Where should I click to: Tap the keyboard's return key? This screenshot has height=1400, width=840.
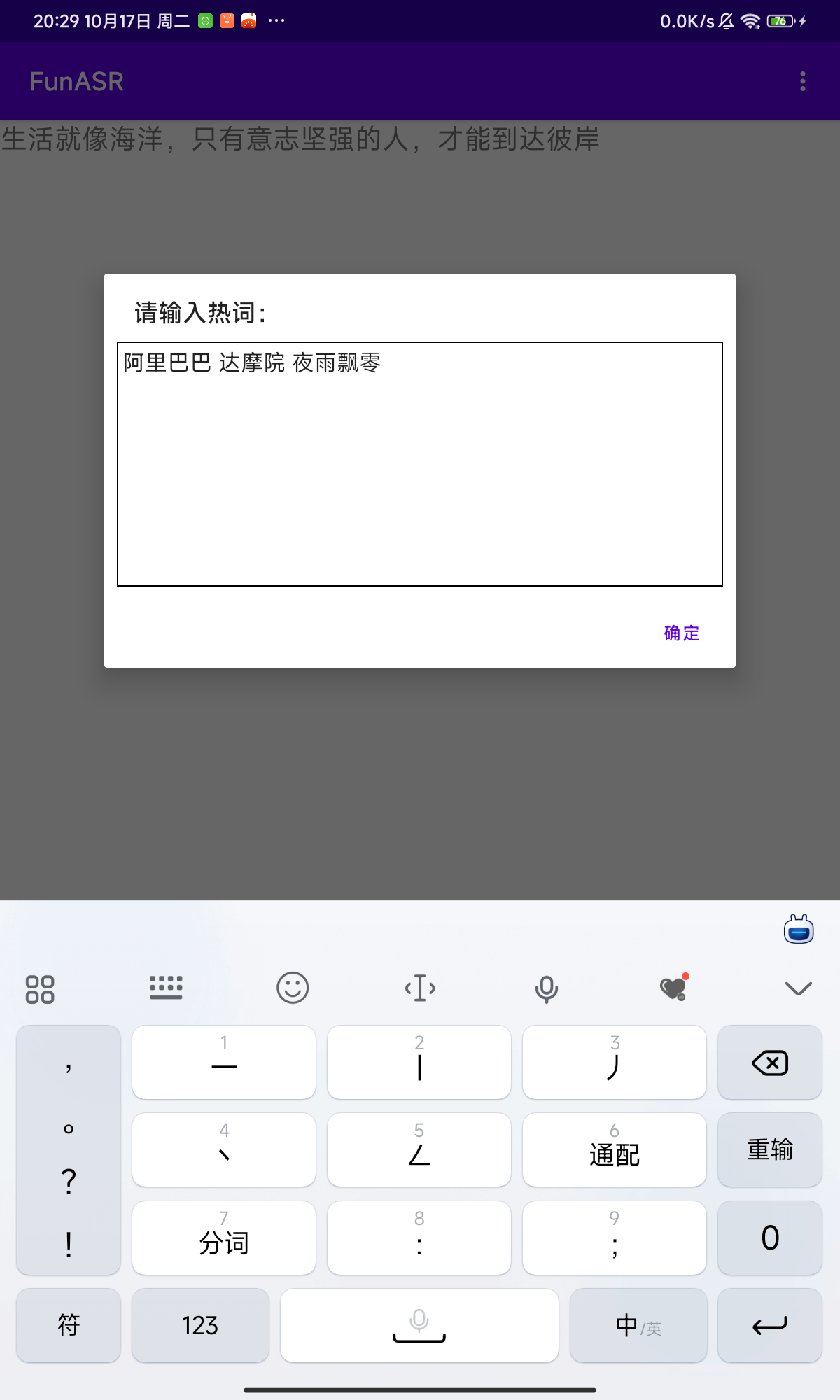tap(769, 1325)
